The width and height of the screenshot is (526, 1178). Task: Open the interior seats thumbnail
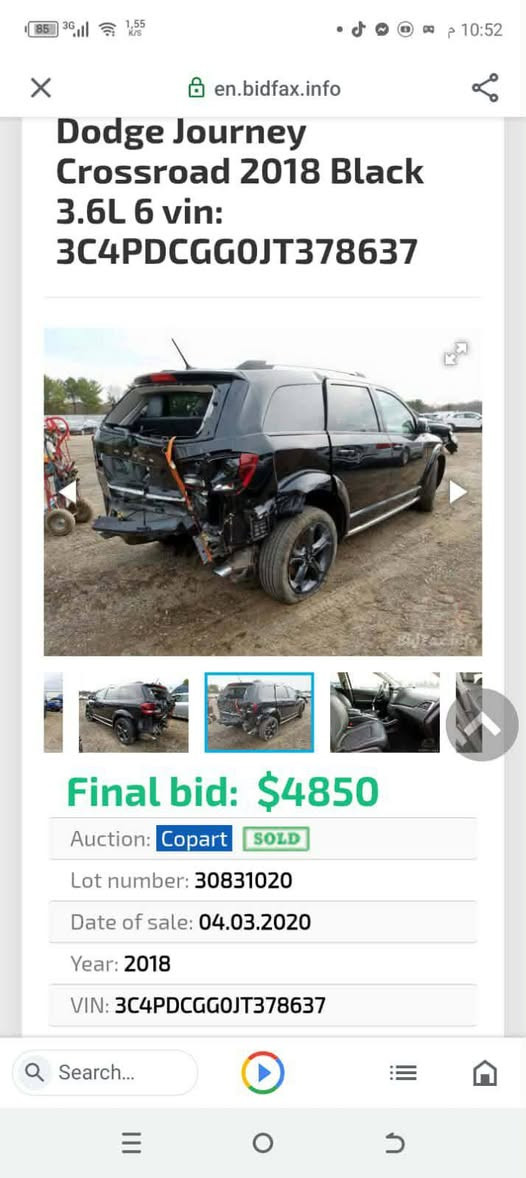[x=385, y=712]
